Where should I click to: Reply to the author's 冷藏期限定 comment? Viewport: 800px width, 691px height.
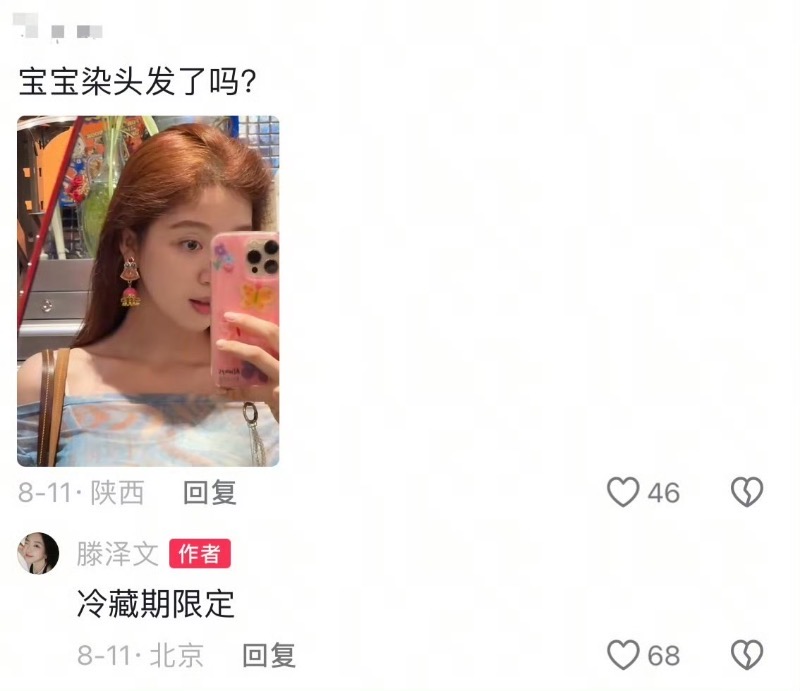coord(269,656)
